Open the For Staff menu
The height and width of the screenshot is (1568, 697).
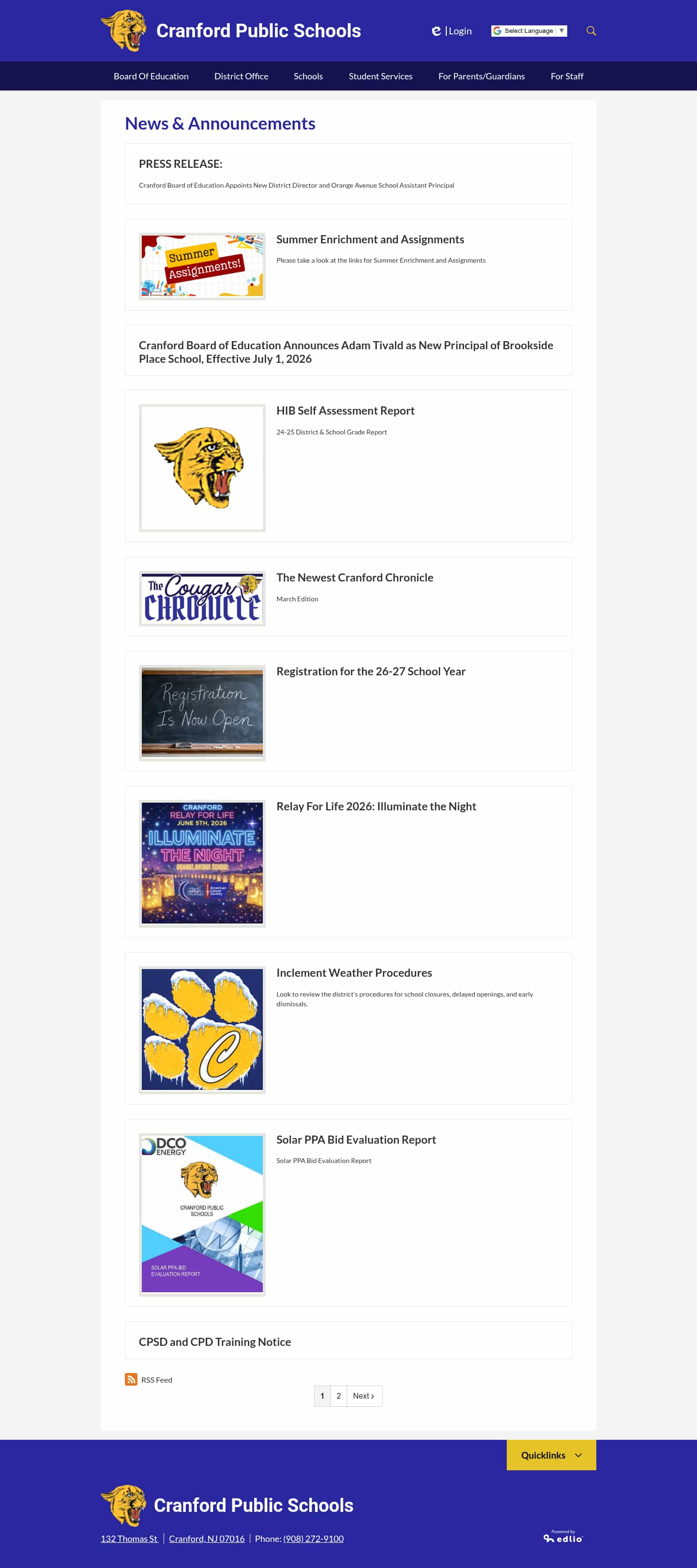(x=567, y=76)
